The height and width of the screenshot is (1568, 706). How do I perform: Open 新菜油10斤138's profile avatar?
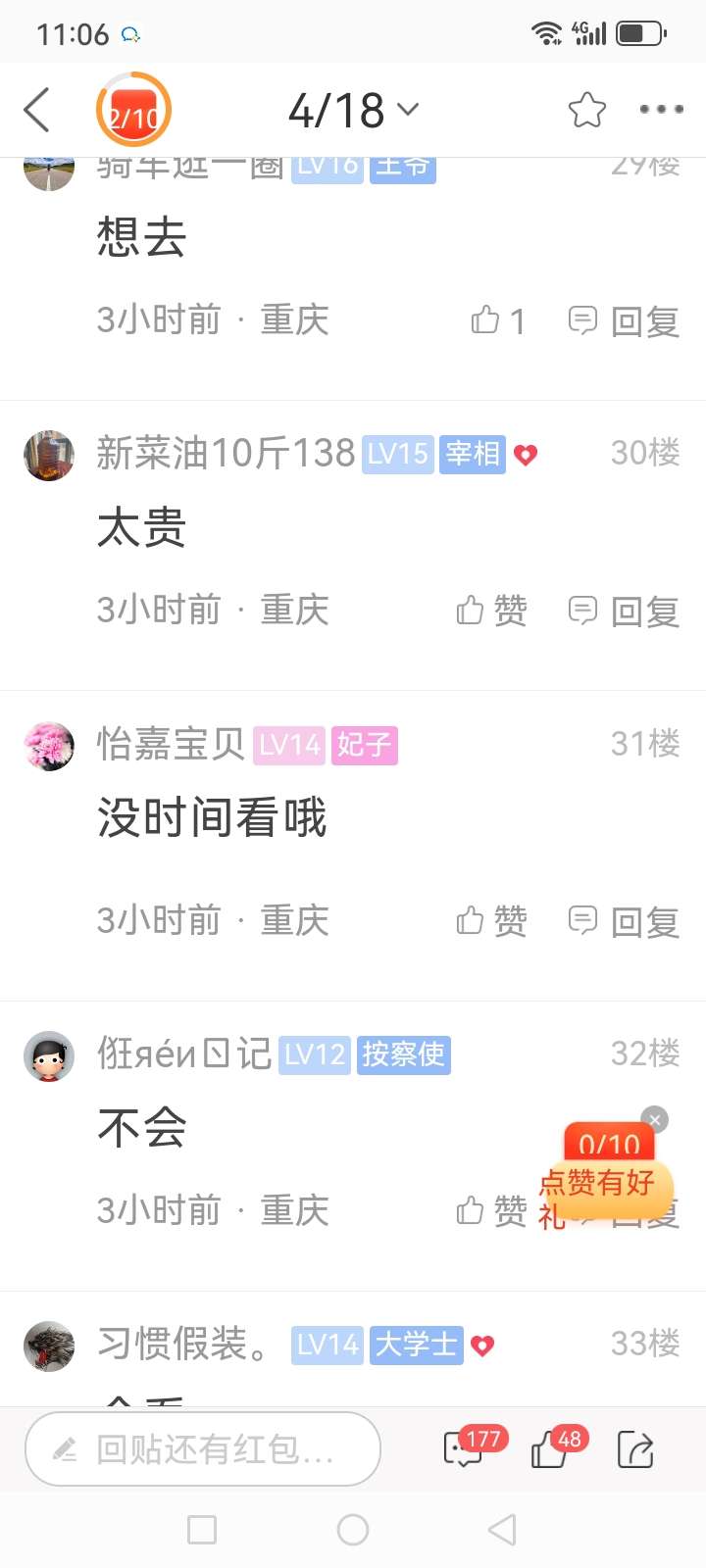point(49,456)
